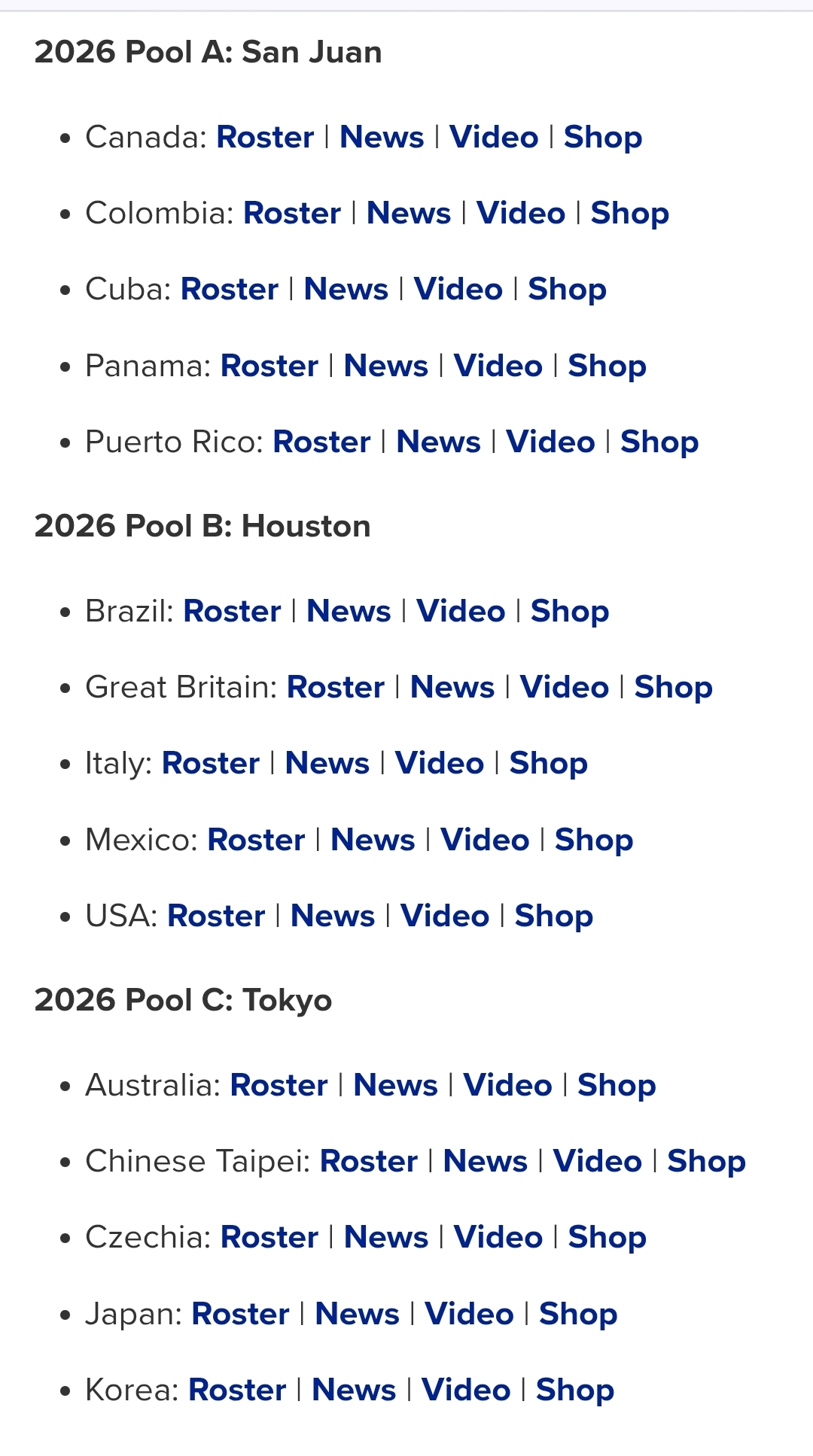Visit the Shop link for Panama
813x1456 pixels.
click(x=607, y=366)
